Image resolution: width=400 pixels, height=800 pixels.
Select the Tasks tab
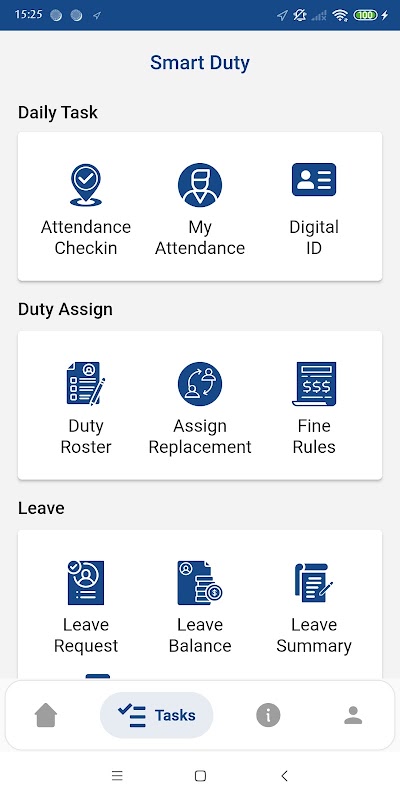point(157,715)
